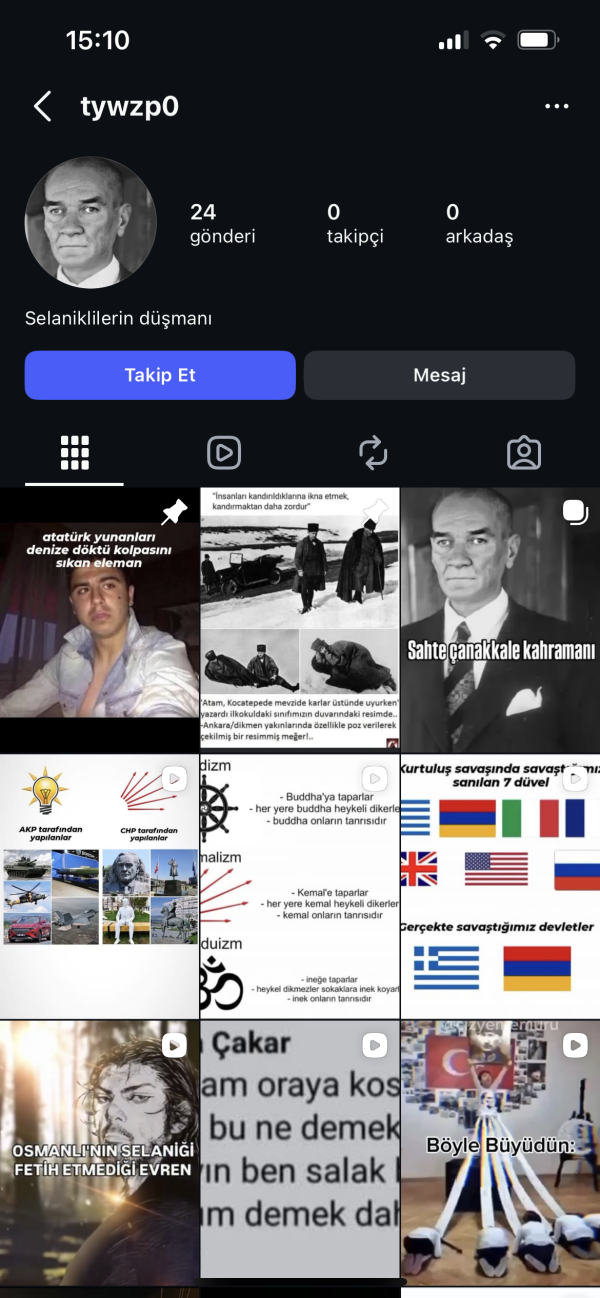Open the 0 takipçi followers list
600x1298 pixels.
355,224
